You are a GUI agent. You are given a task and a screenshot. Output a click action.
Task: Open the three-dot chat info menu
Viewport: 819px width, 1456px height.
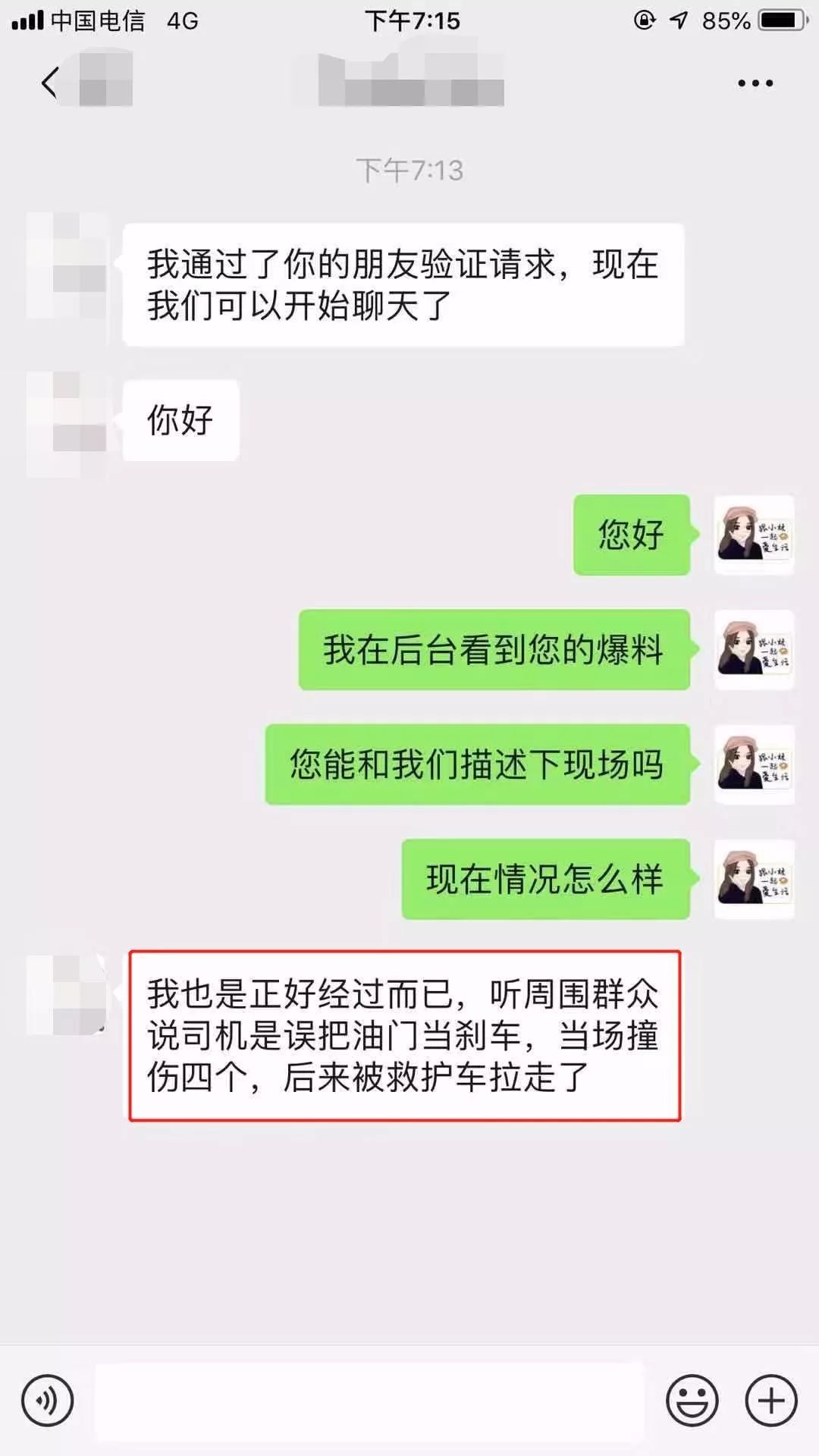(755, 83)
